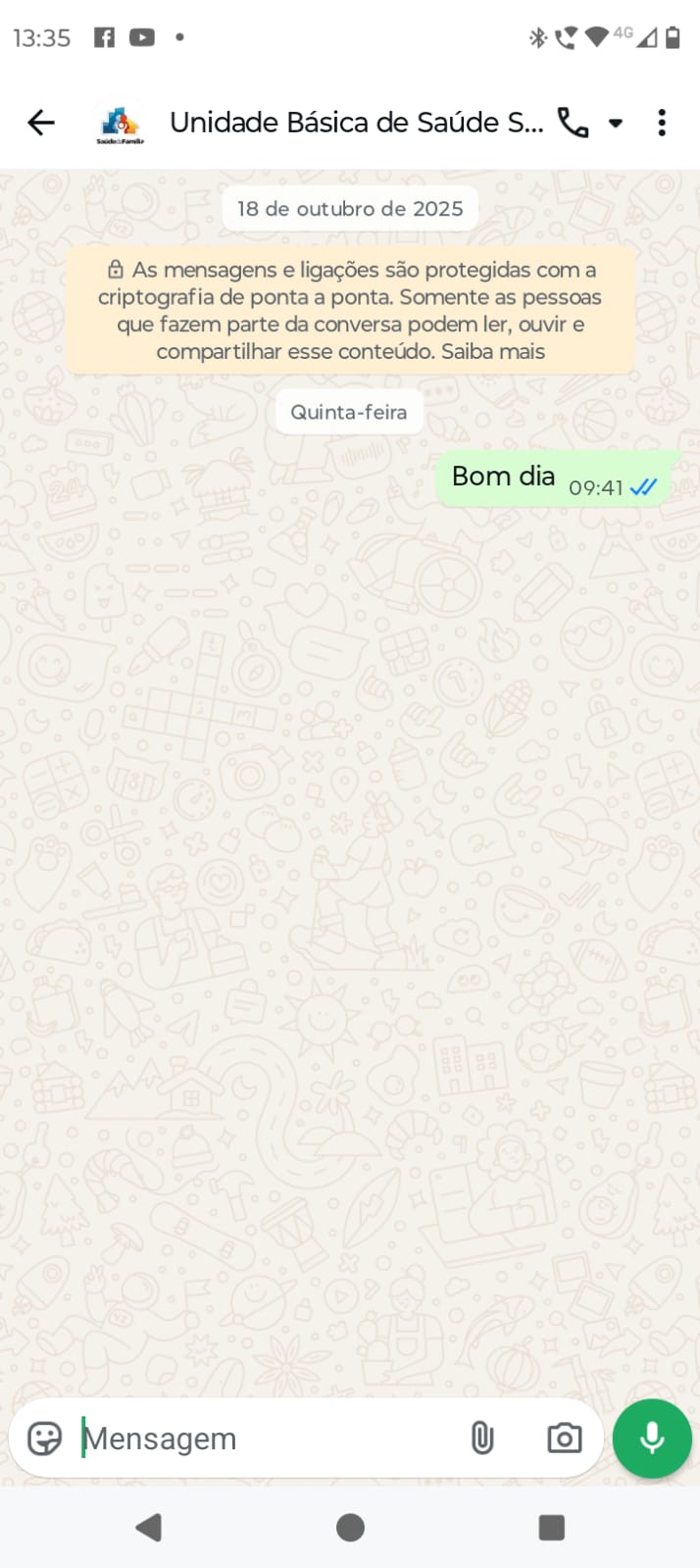Focus the Mensagem text field
The height and width of the screenshot is (1568, 700).
[x=265, y=1439]
